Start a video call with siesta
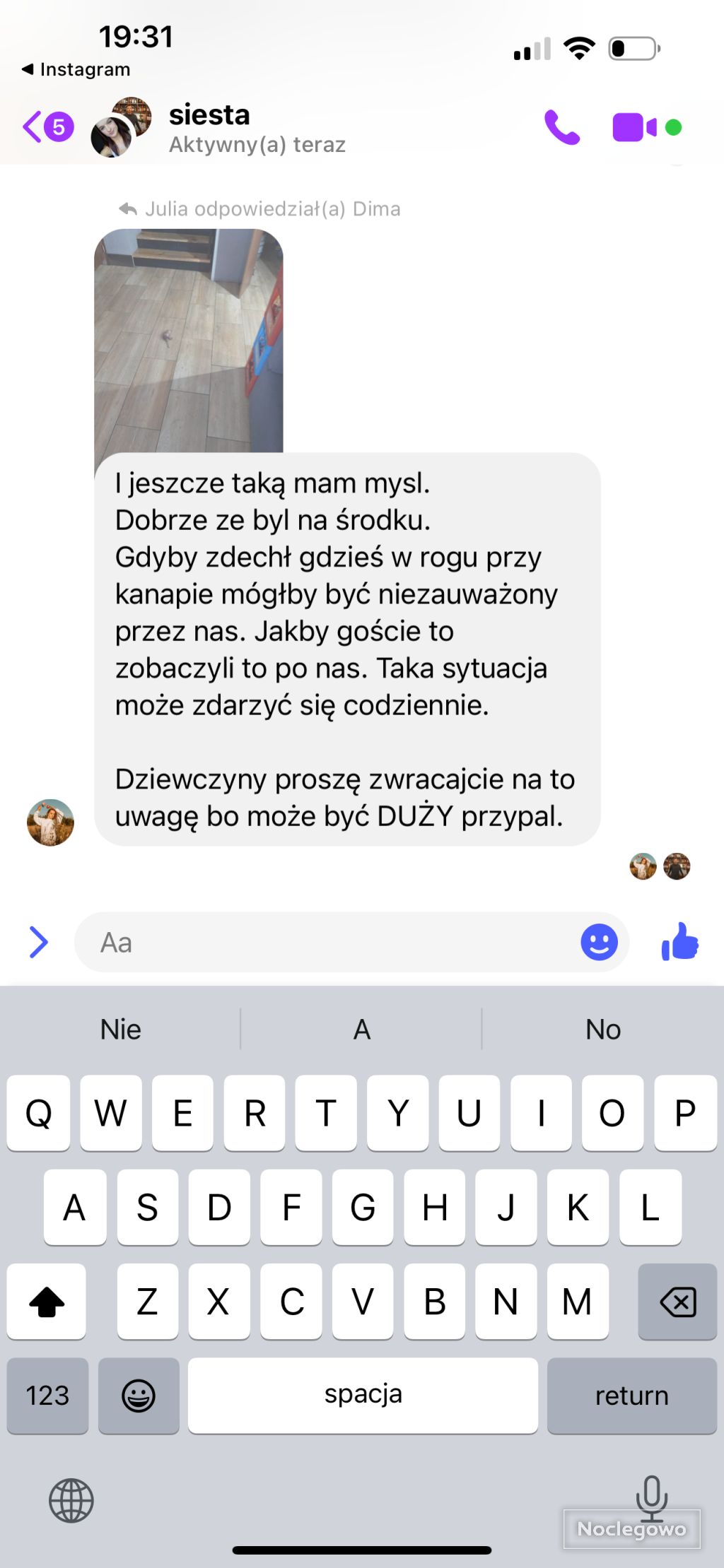Screen dimensions: 724x1568 [x=634, y=127]
